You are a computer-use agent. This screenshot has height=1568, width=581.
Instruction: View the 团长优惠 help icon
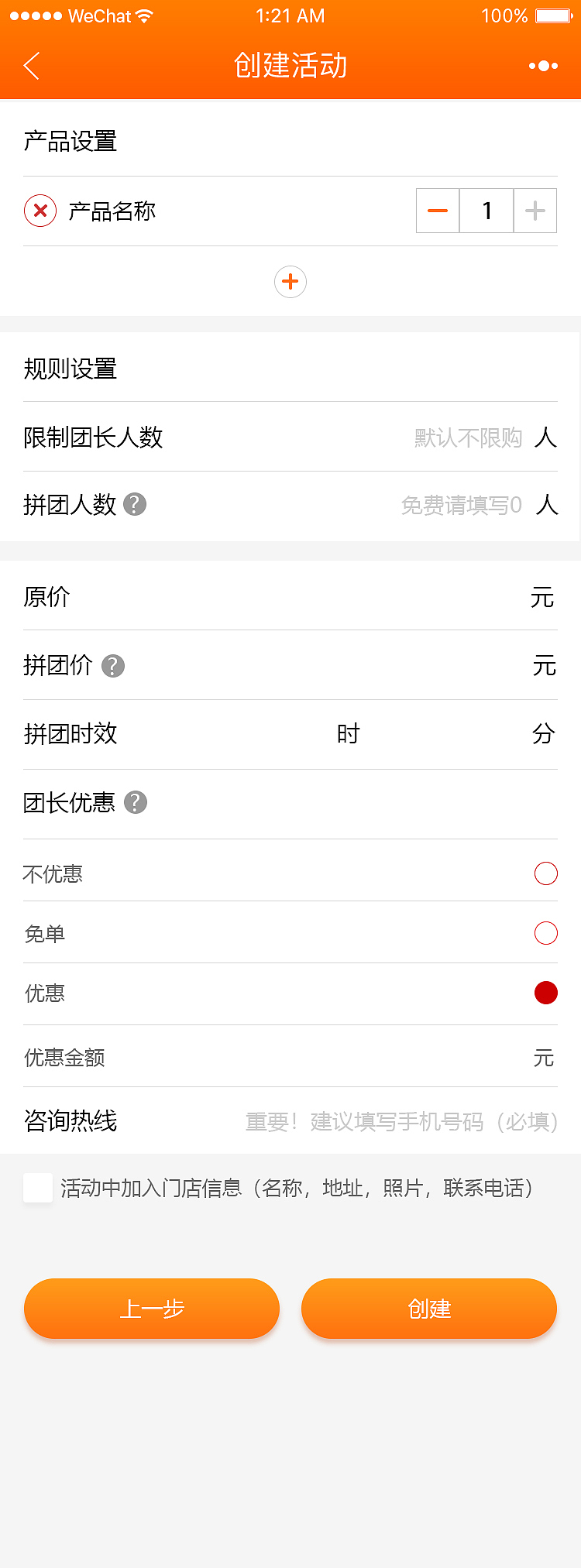click(x=136, y=803)
